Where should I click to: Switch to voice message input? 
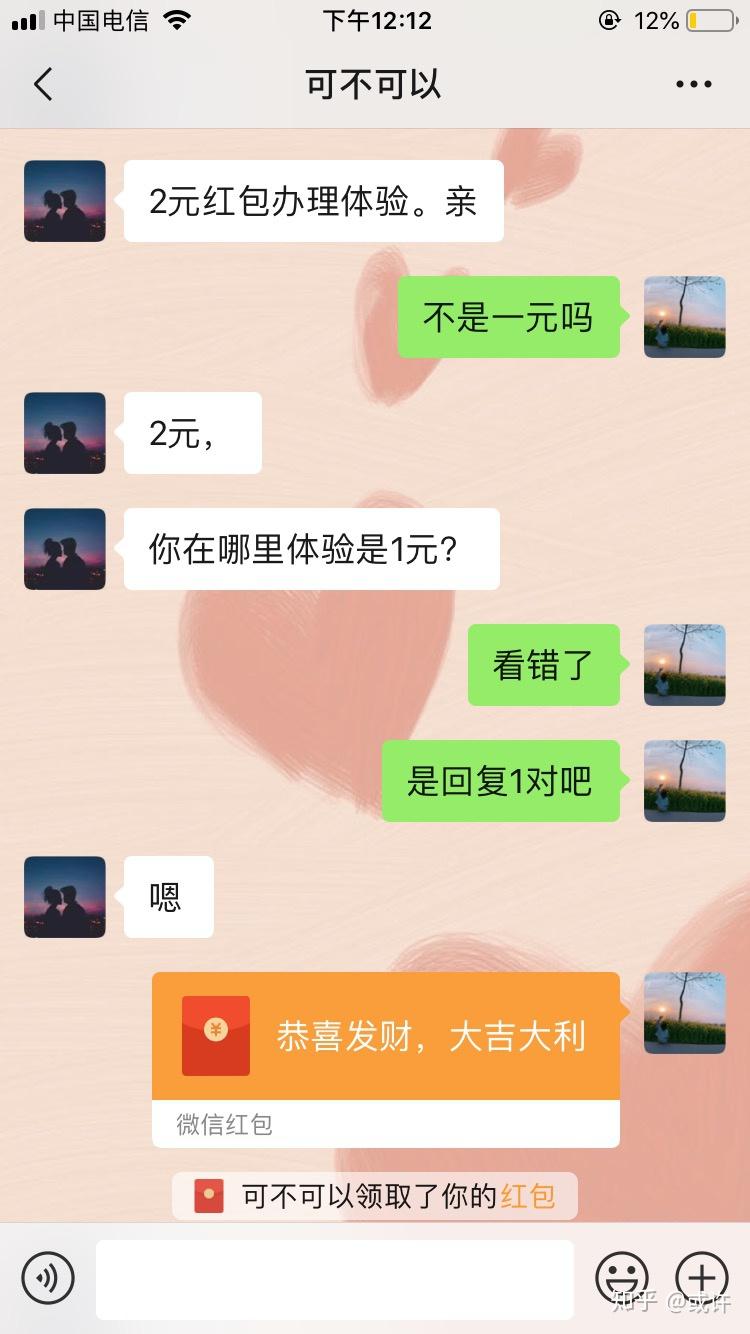point(48,1278)
